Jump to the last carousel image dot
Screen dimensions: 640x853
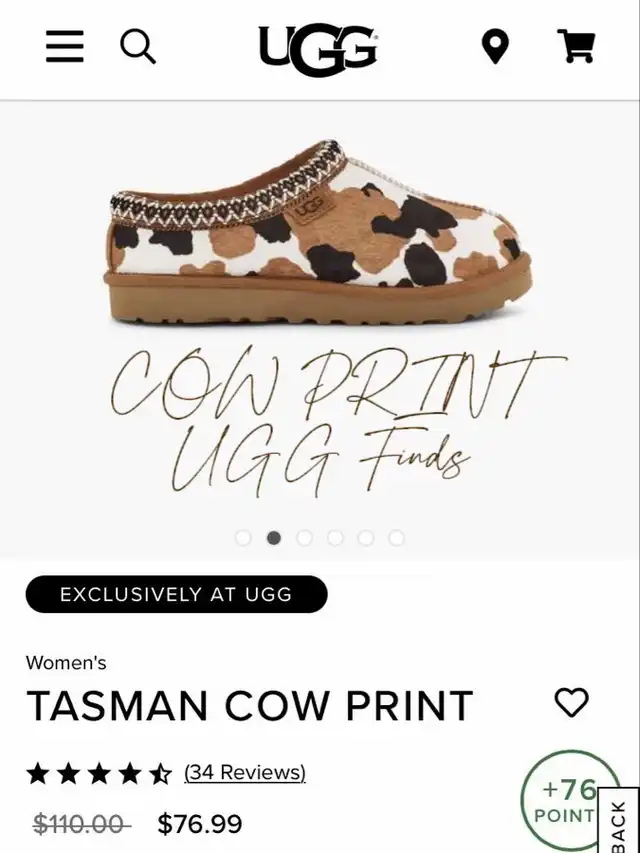tap(396, 538)
